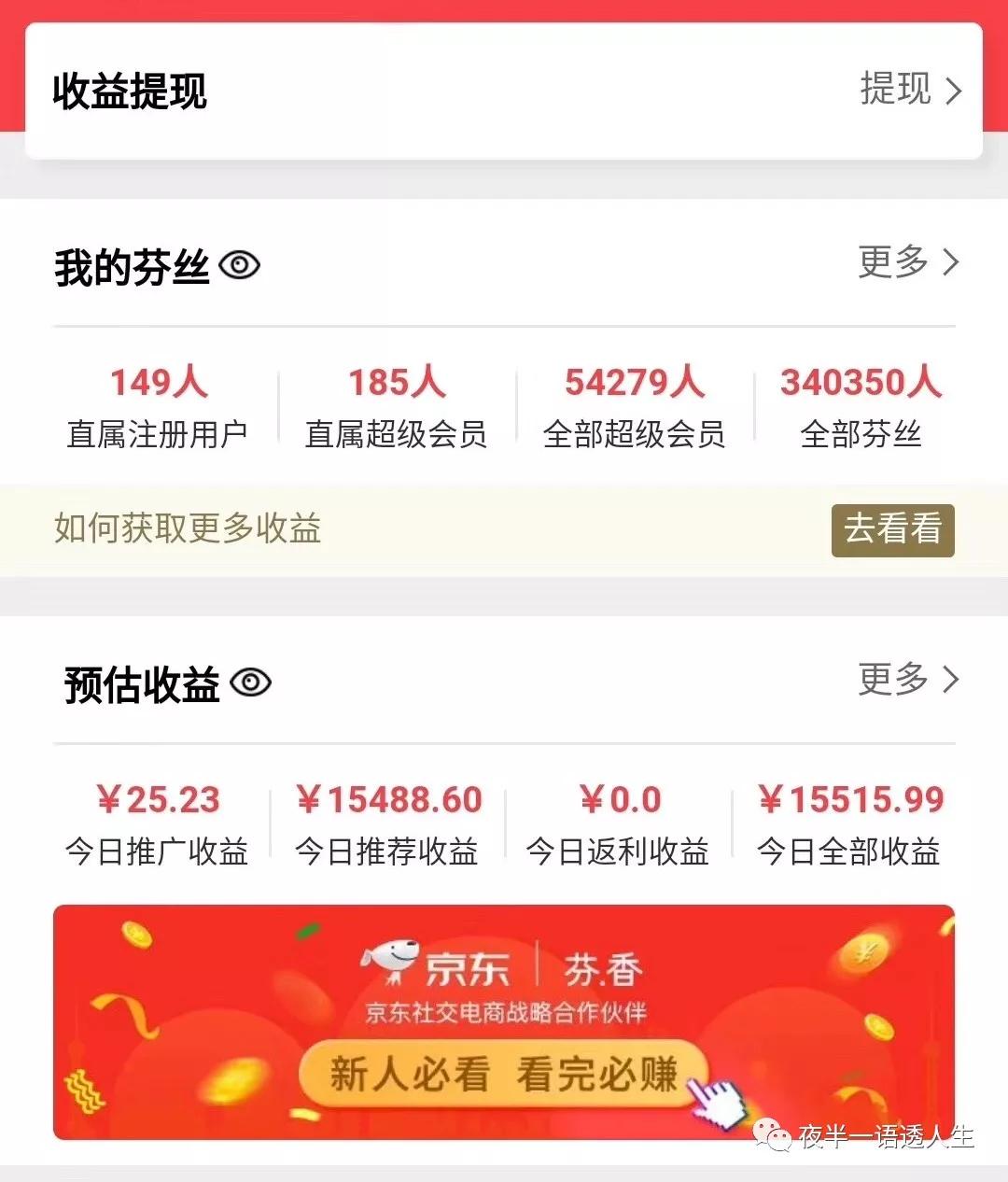This screenshot has width=1008, height=1182.
Task: Open 更多 next to 我的芬丝
Action: (x=907, y=262)
